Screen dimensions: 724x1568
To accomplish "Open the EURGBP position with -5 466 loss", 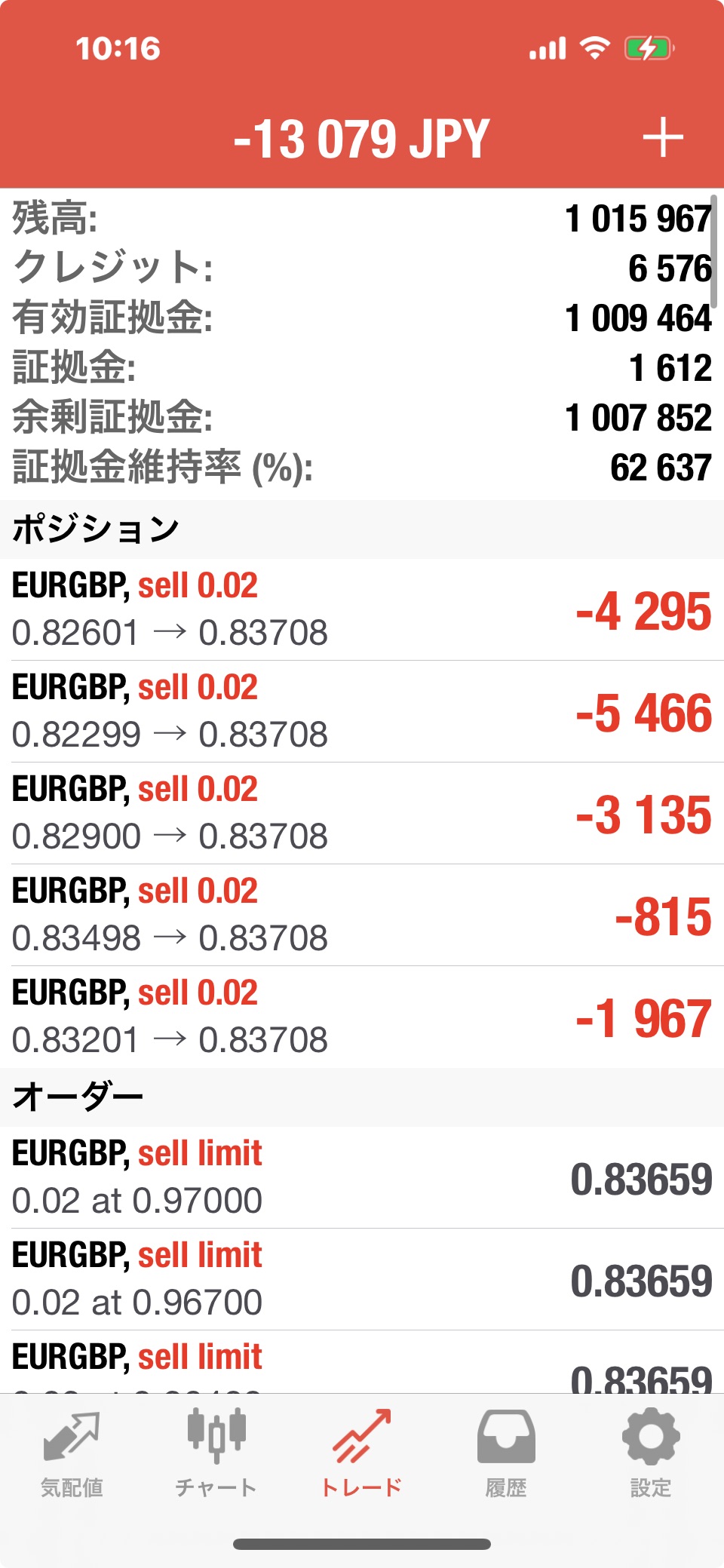I will pos(362,711).
